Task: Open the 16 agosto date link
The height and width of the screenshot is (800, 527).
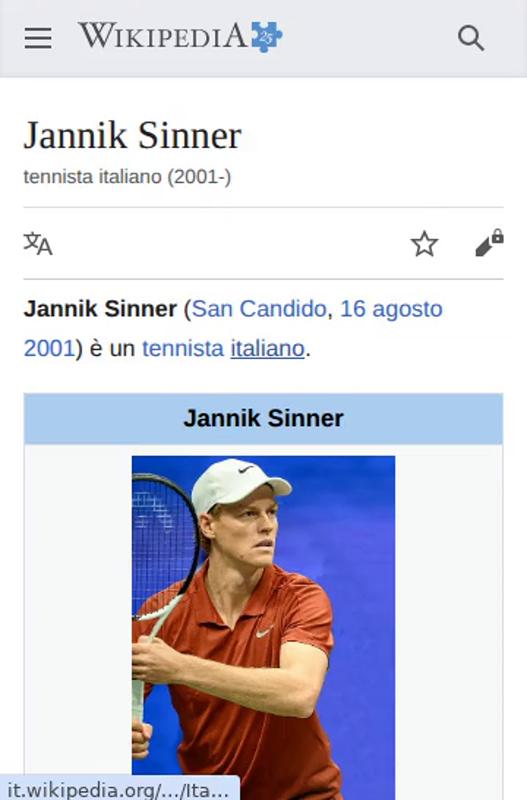Action: click(x=391, y=309)
